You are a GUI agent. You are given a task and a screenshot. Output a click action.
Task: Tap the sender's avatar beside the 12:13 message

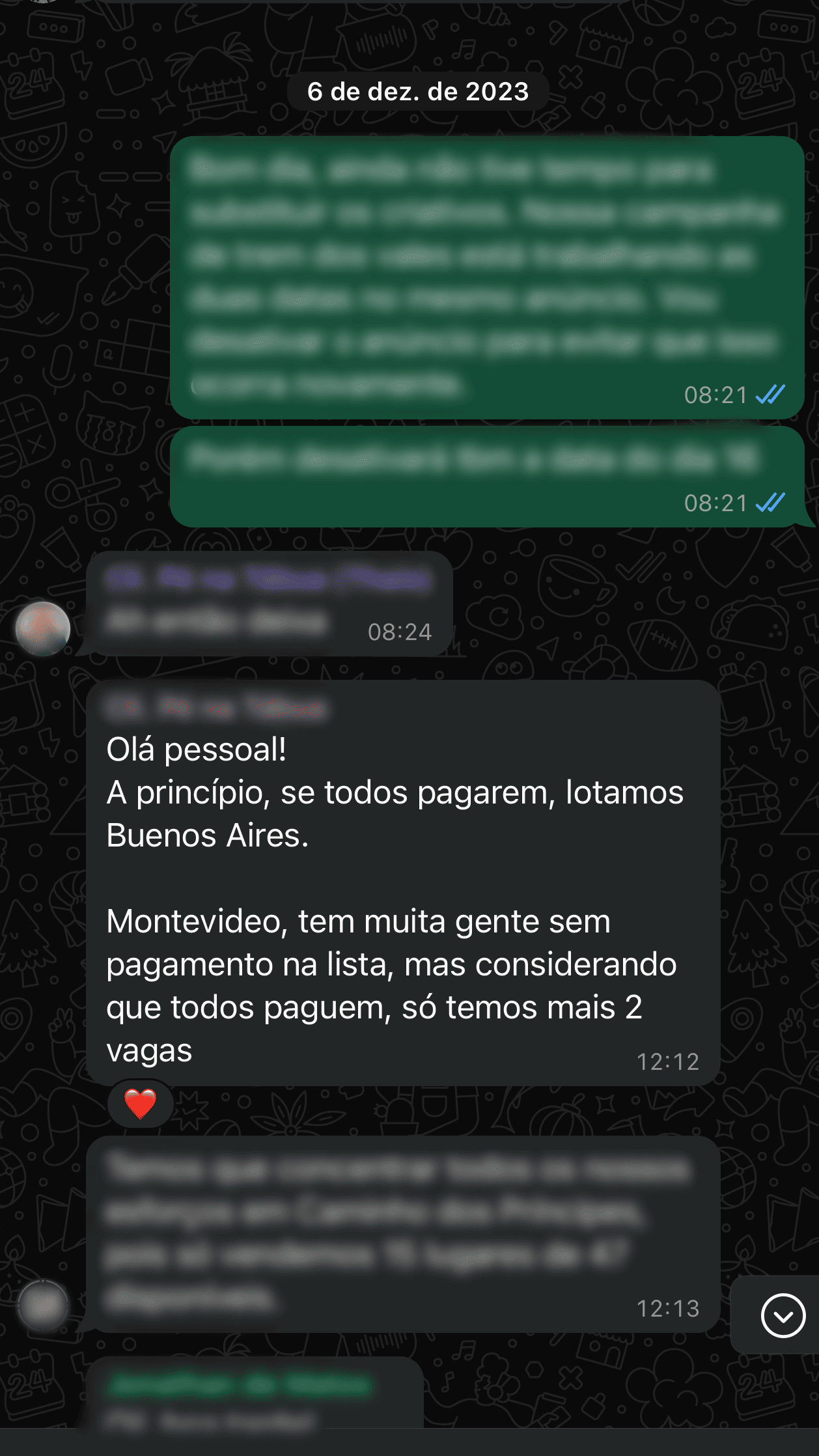coord(43,1305)
